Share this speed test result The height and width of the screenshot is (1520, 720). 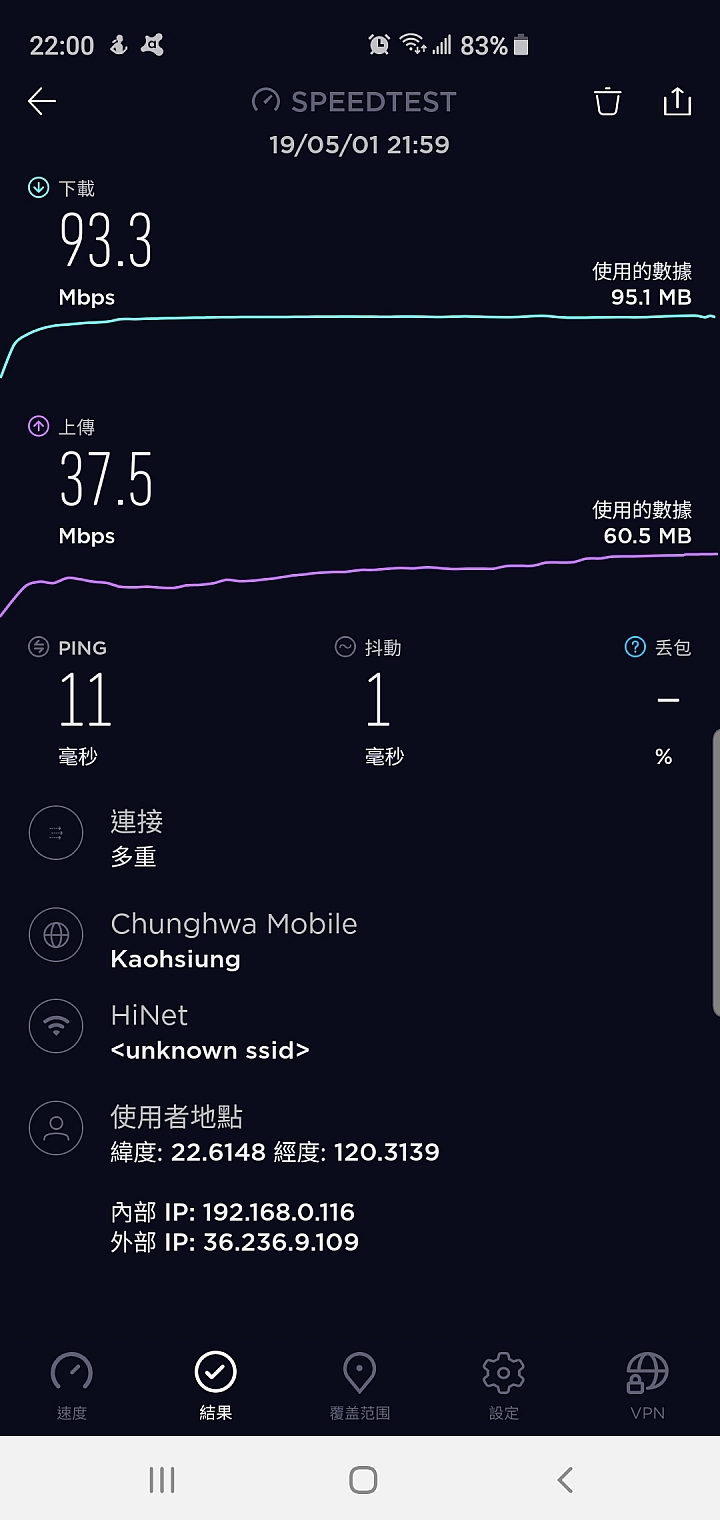pos(677,100)
